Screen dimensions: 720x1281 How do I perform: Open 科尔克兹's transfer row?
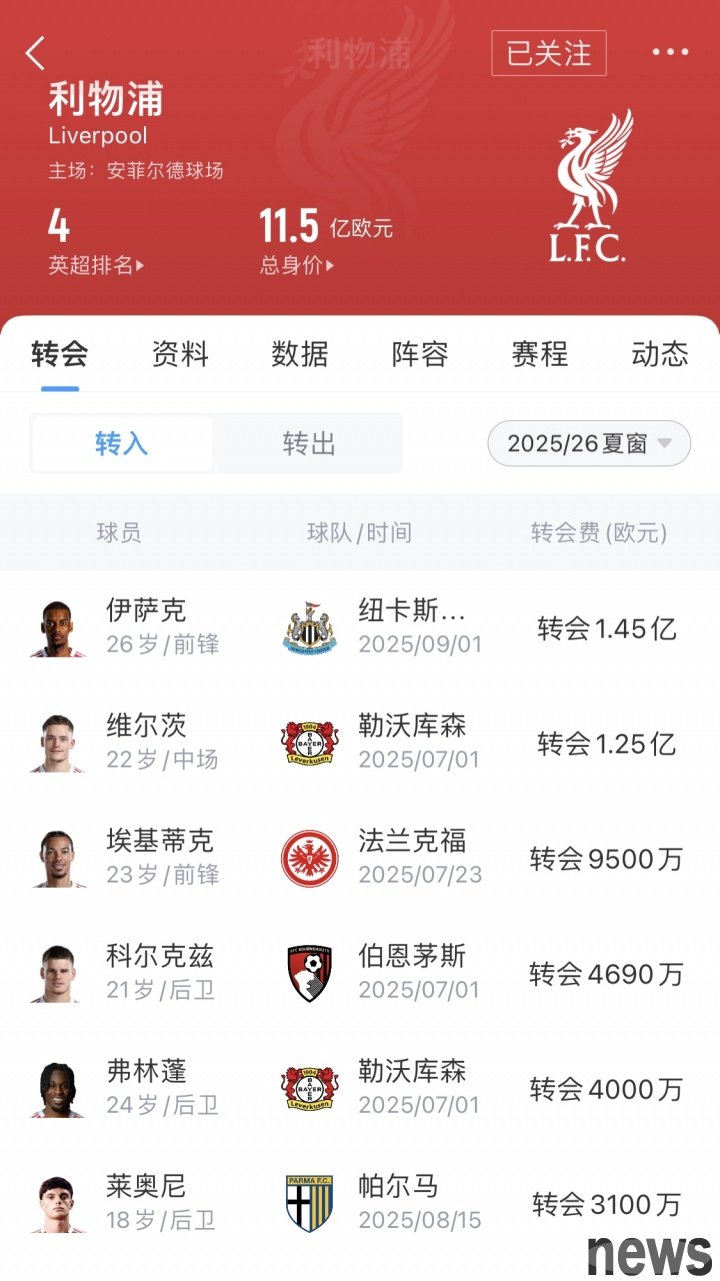360,973
